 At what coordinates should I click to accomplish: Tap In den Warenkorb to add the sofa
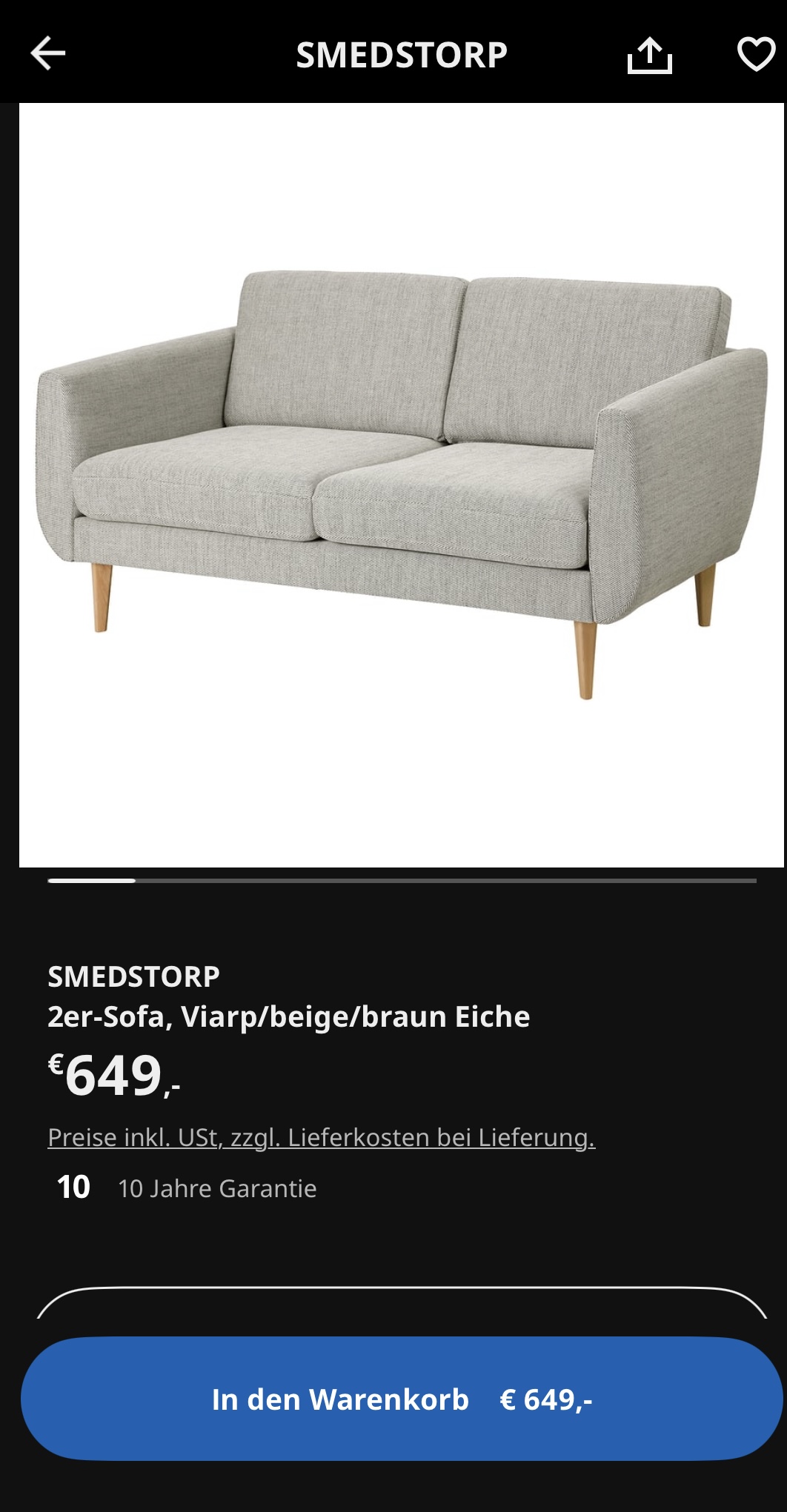tap(402, 1399)
